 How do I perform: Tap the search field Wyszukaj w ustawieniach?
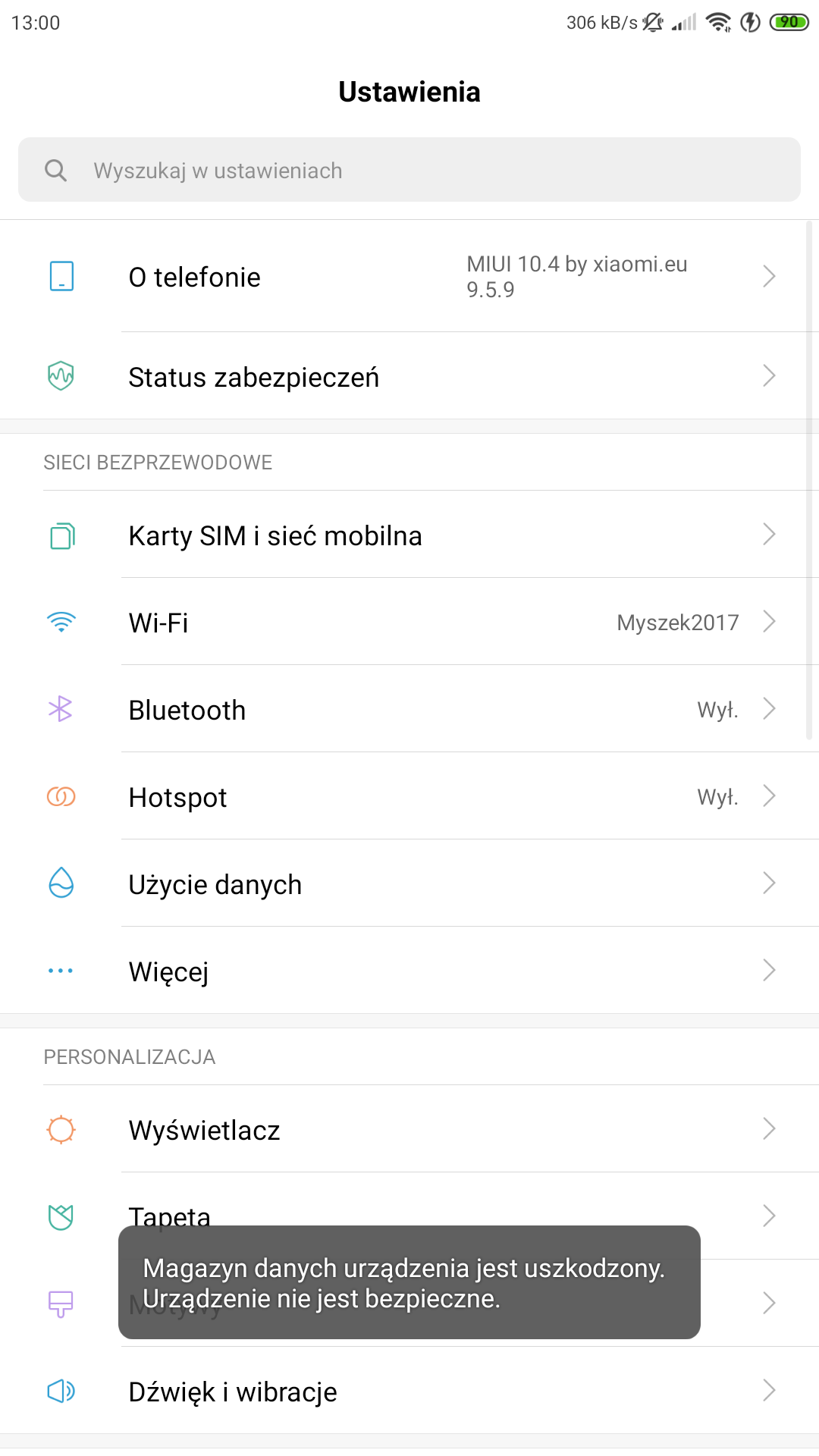(x=409, y=170)
